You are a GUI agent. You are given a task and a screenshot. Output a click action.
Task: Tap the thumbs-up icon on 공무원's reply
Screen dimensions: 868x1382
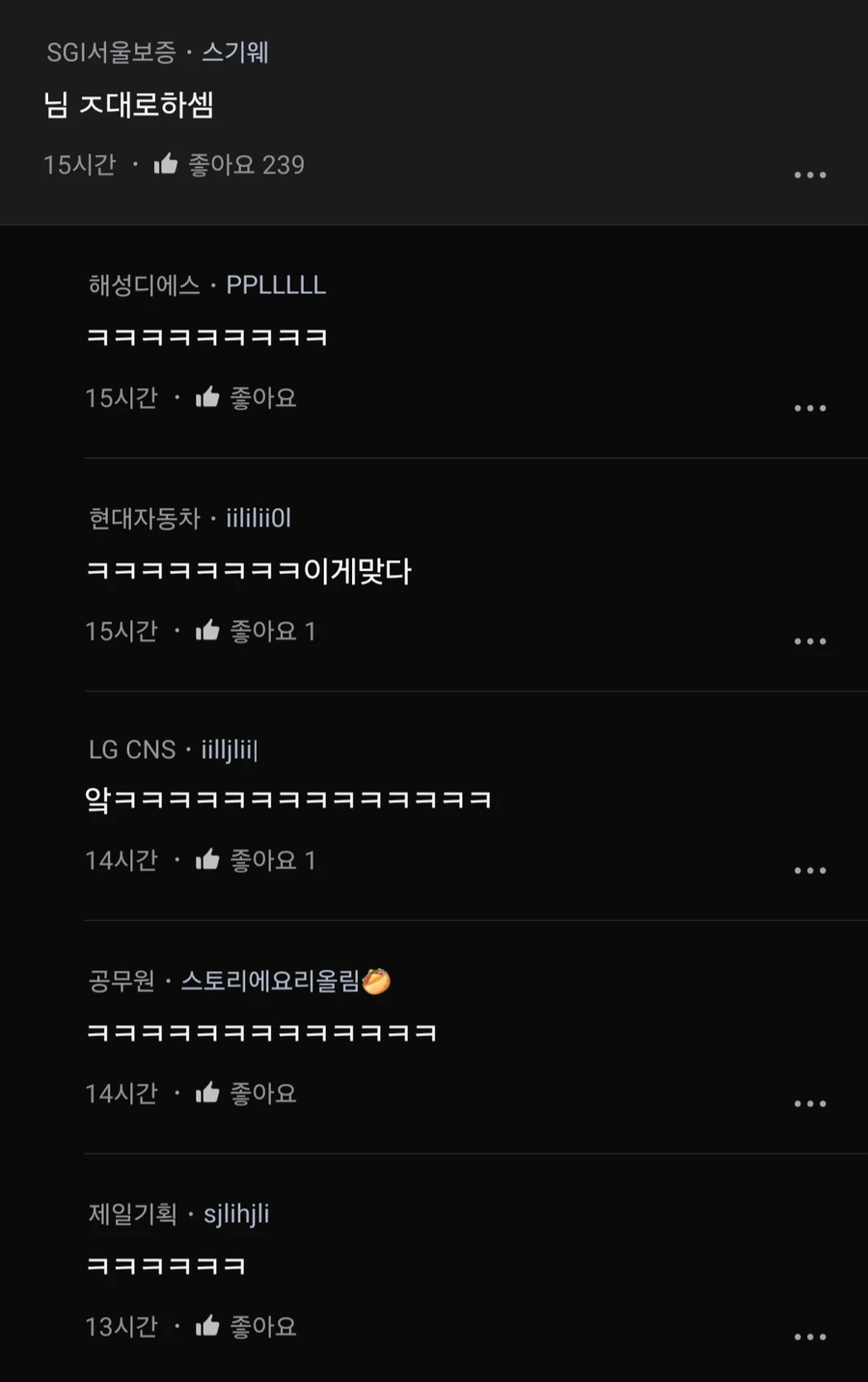pyautogui.click(x=207, y=1093)
